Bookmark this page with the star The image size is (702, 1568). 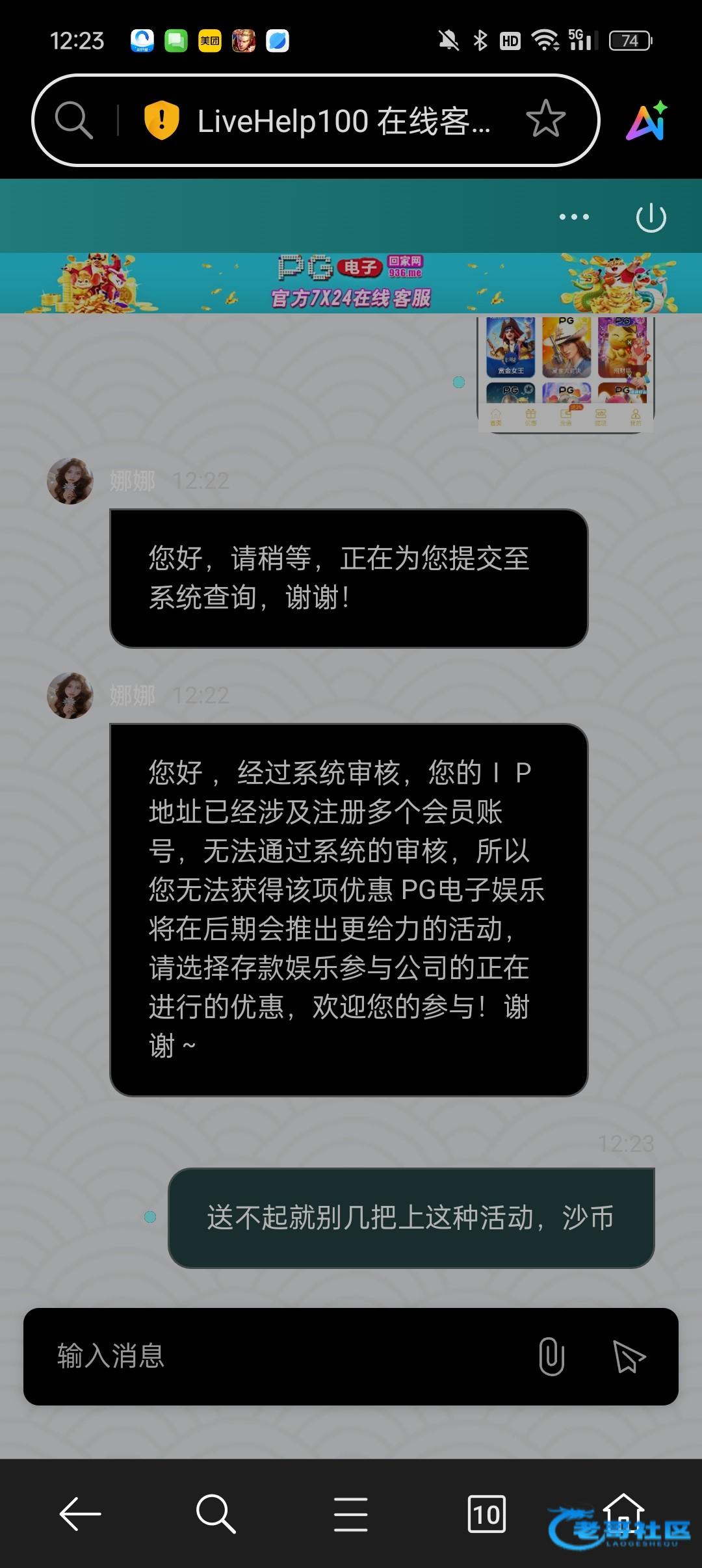pyautogui.click(x=545, y=120)
